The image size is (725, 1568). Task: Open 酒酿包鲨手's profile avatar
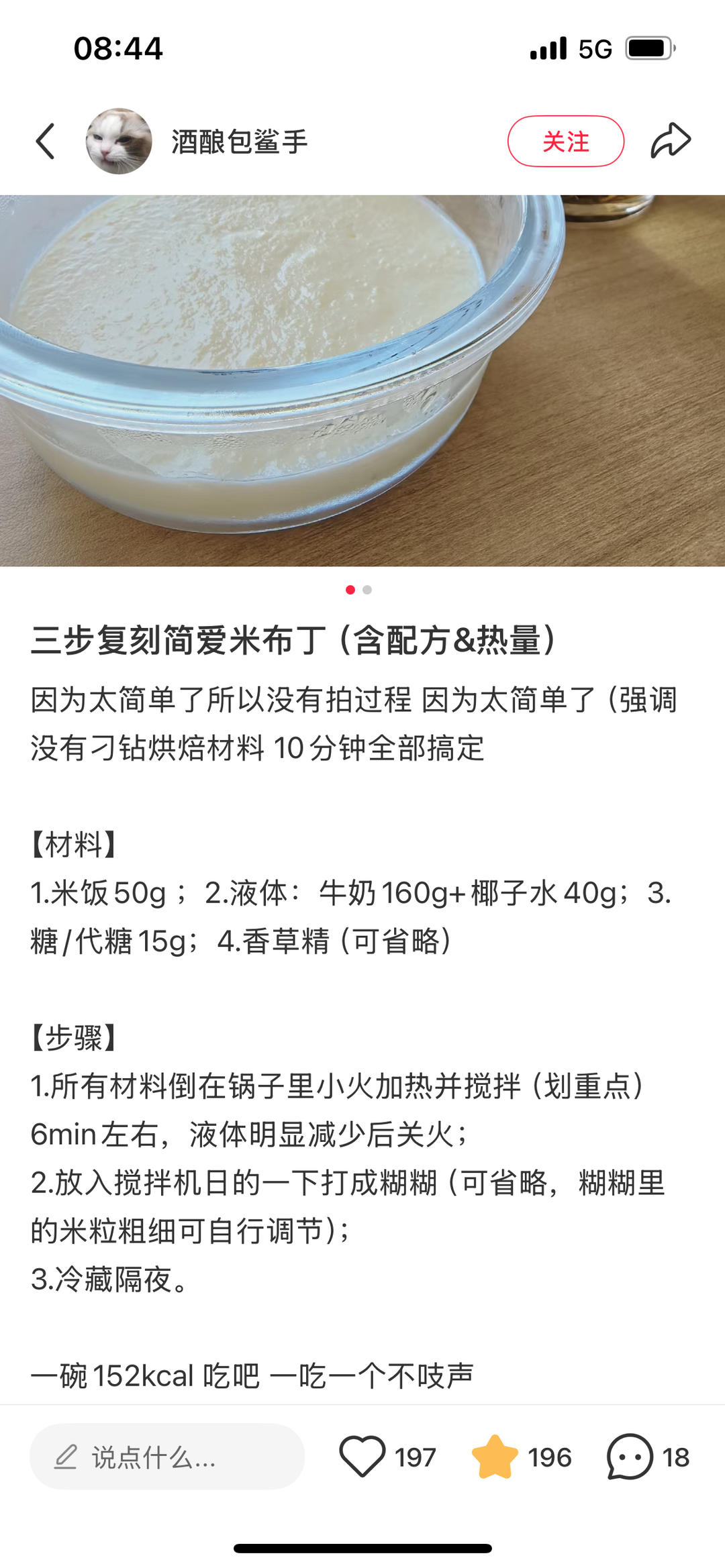[x=119, y=142]
